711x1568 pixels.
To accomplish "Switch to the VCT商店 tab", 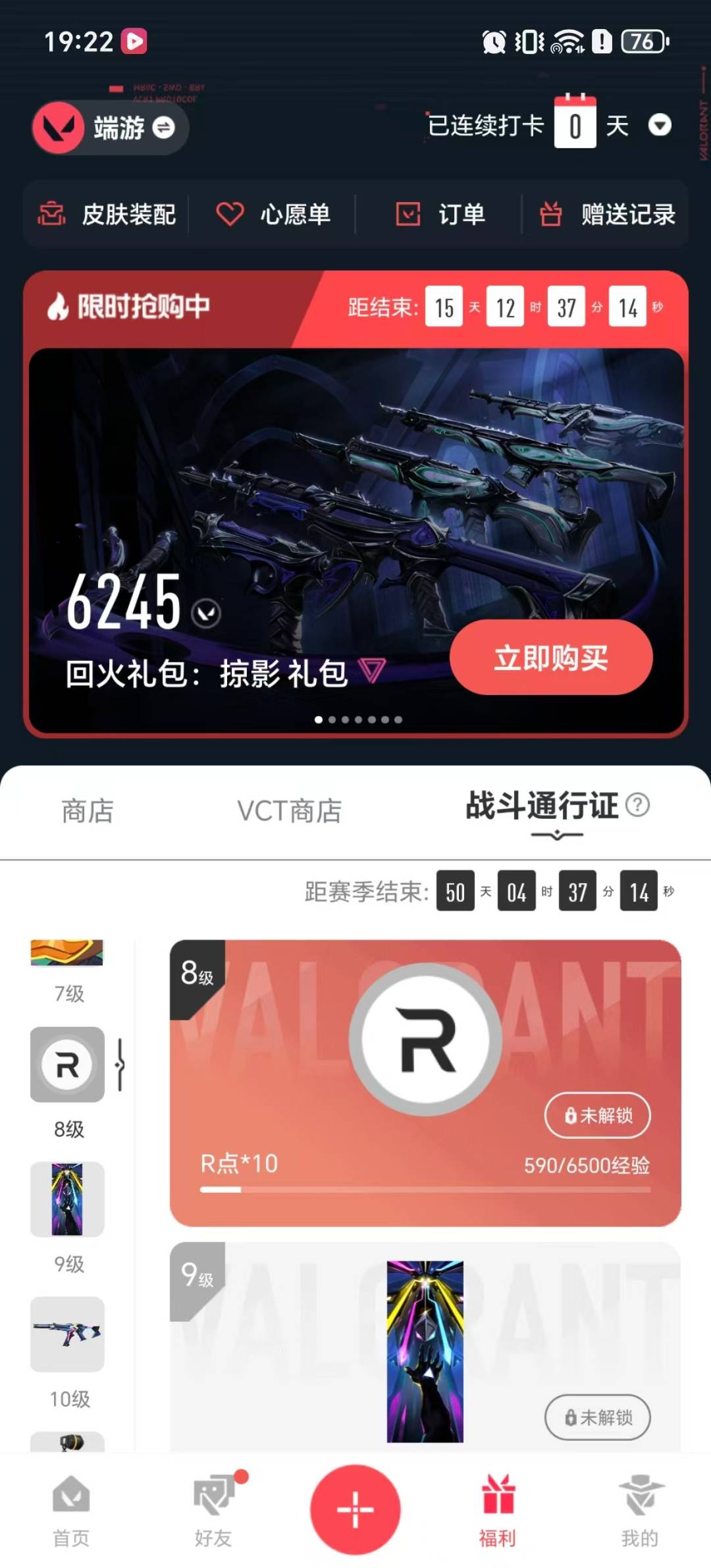I will point(290,812).
